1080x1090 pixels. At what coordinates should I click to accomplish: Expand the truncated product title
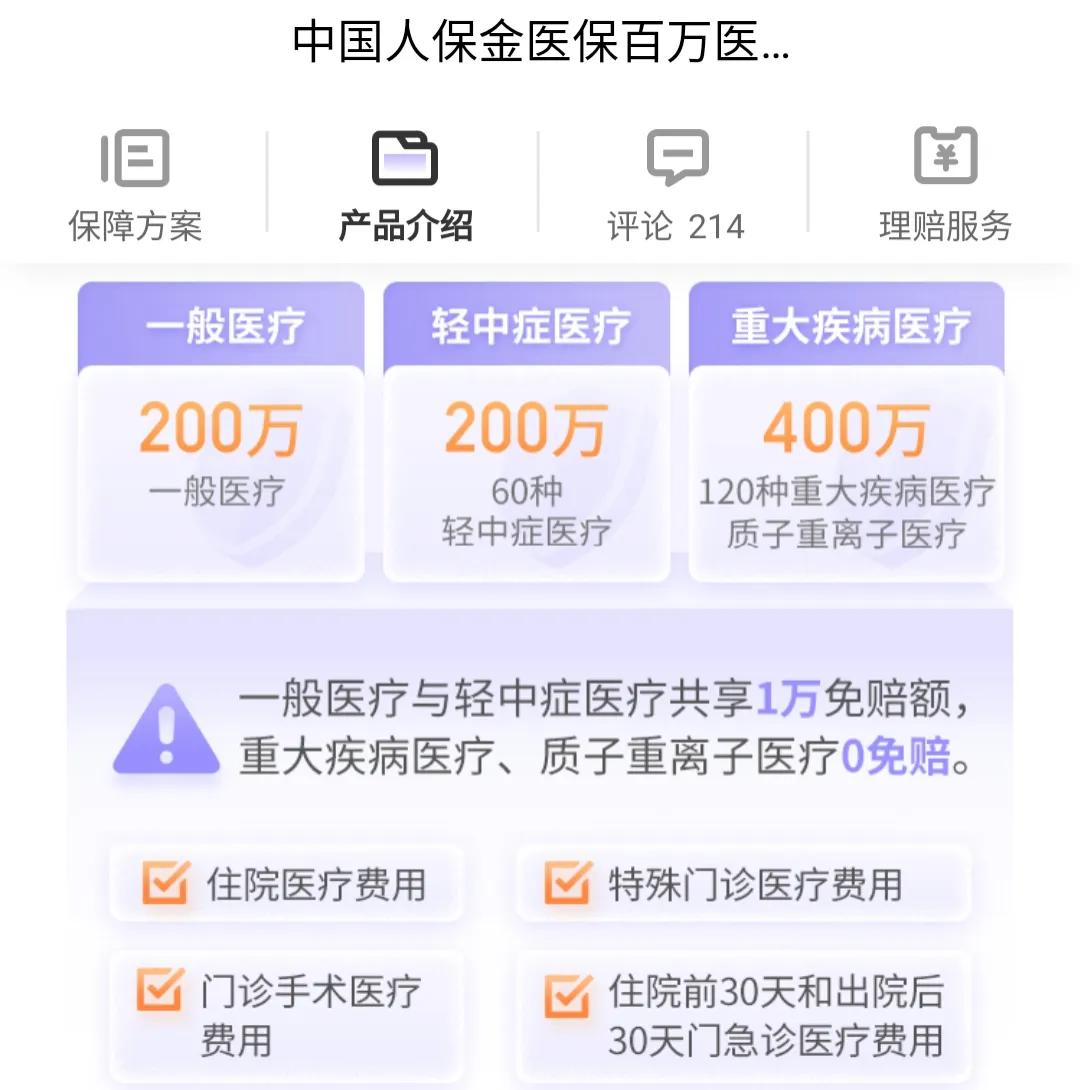tap(540, 42)
